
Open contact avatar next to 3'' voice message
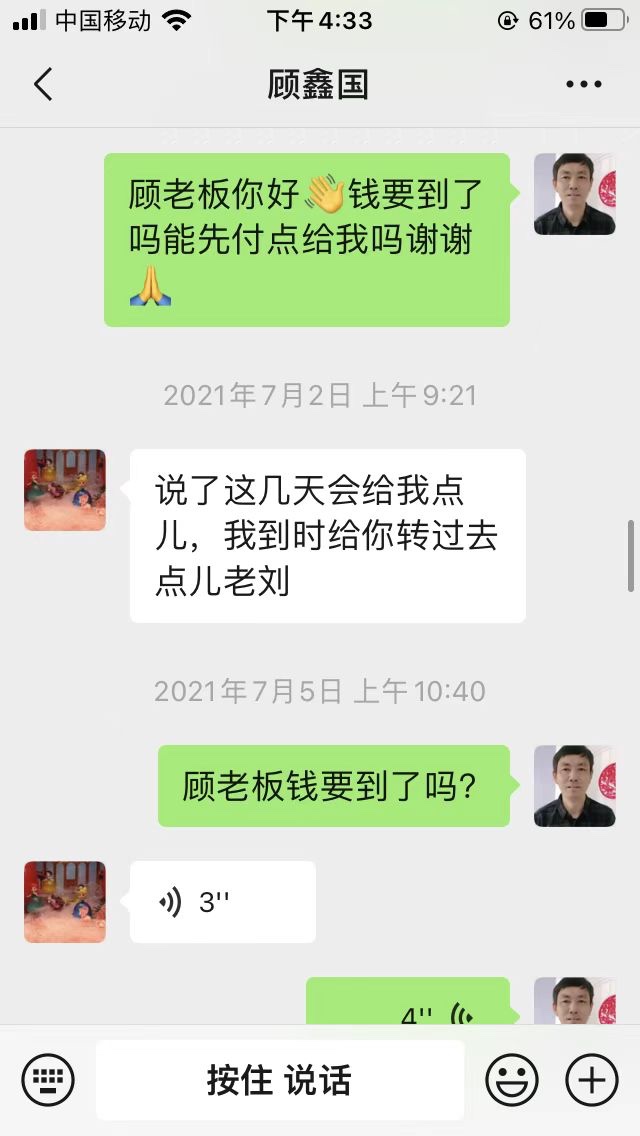[65, 902]
